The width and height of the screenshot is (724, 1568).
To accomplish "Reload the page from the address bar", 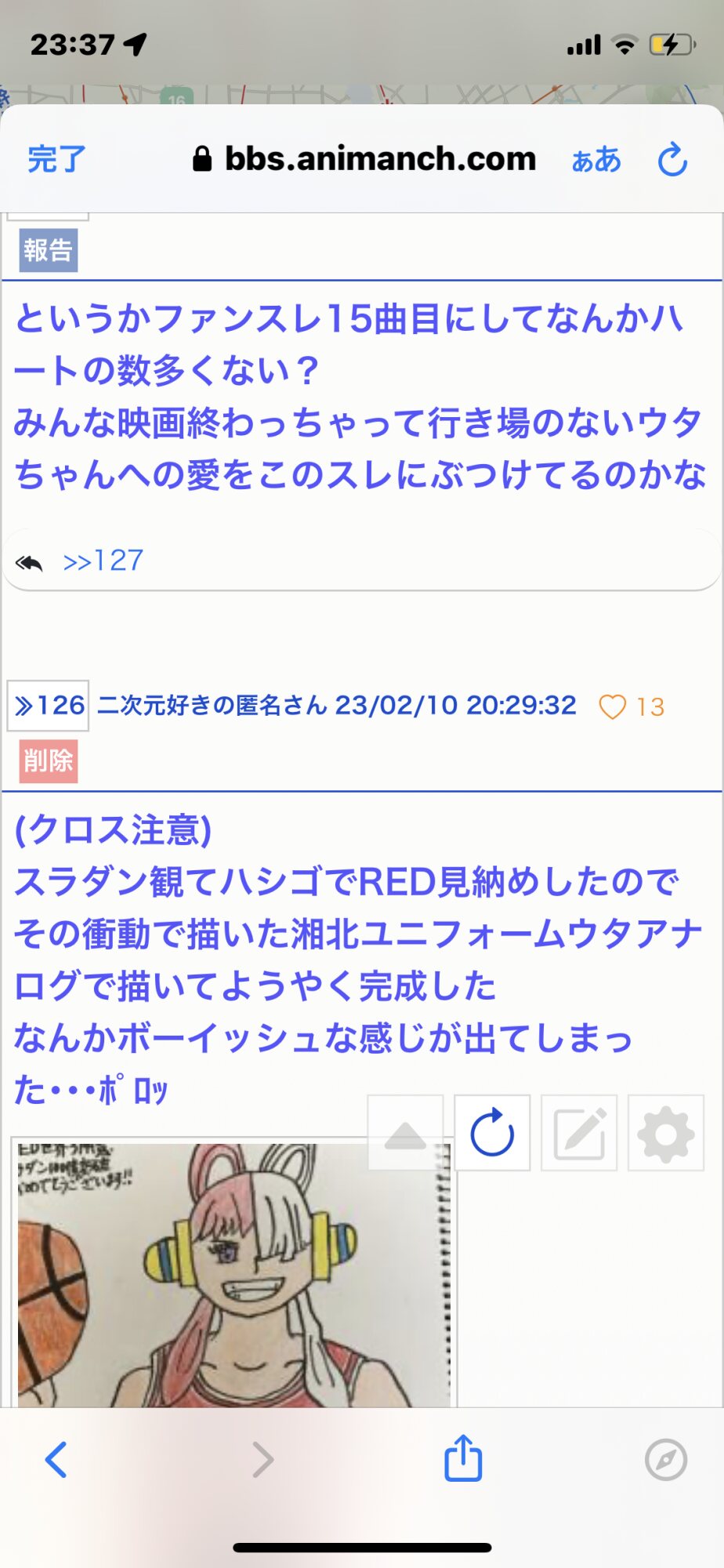I will pyautogui.click(x=672, y=160).
